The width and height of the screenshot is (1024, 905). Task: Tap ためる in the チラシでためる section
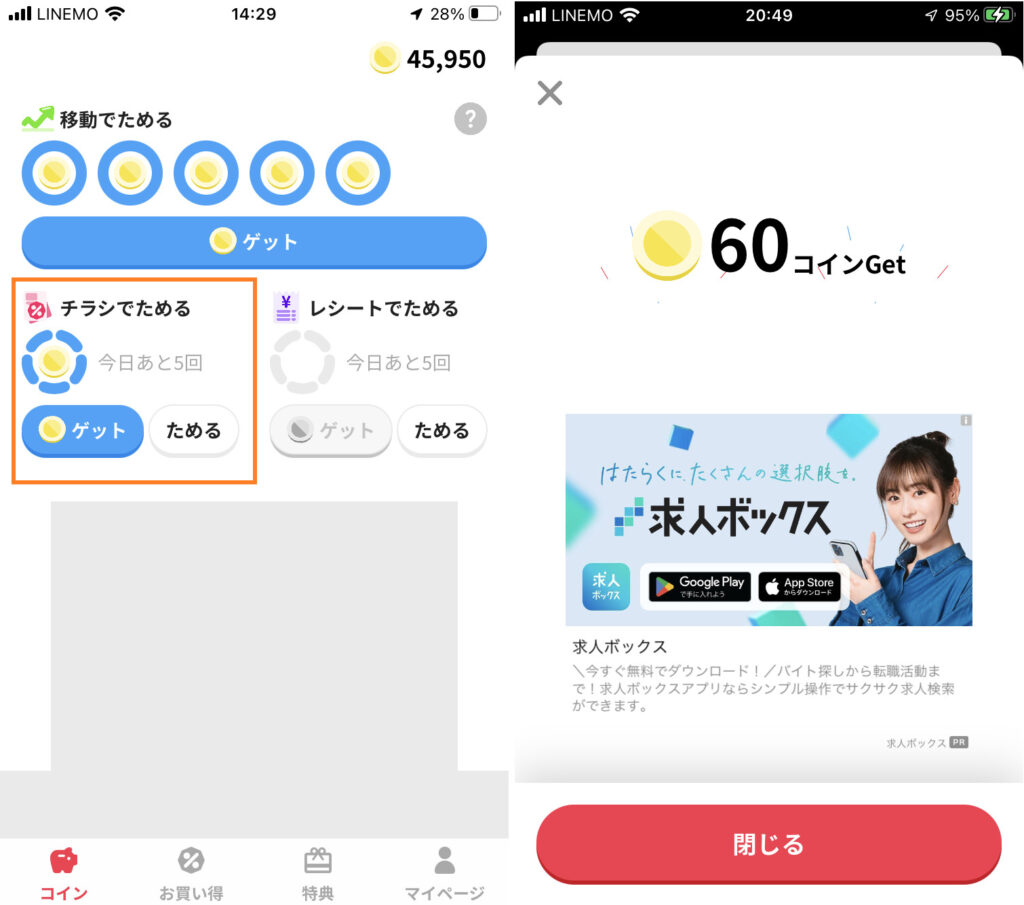[x=194, y=431]
